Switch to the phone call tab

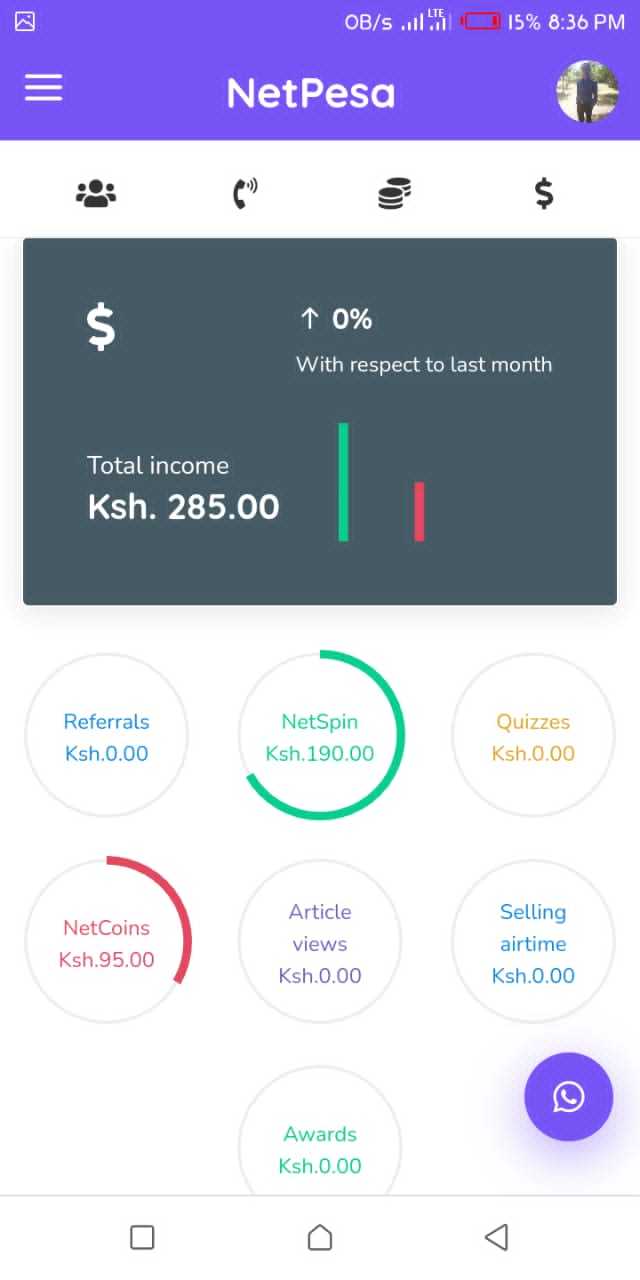coord(244,193)
